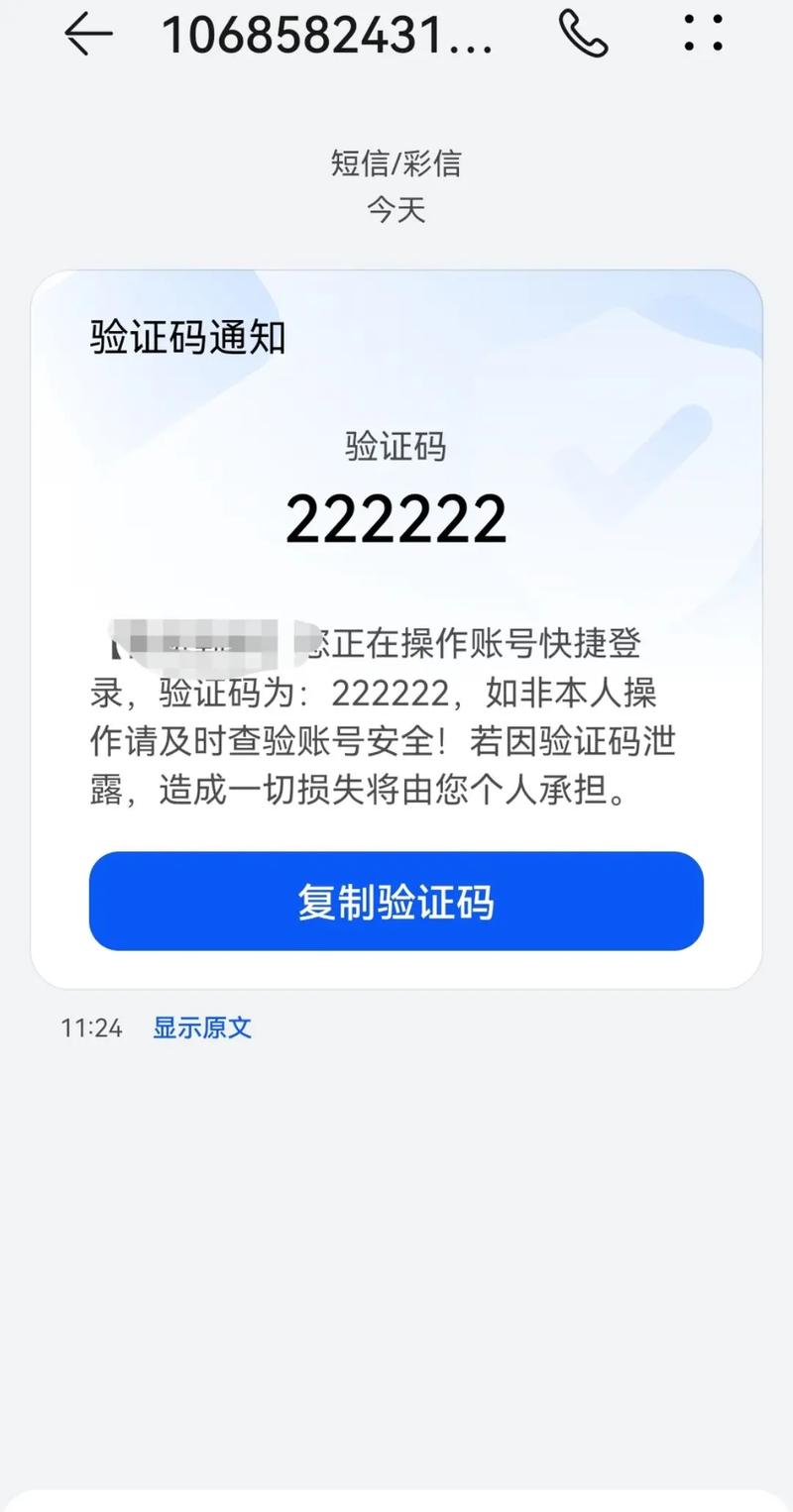Tap the back arrow to exit conversation

88,36
